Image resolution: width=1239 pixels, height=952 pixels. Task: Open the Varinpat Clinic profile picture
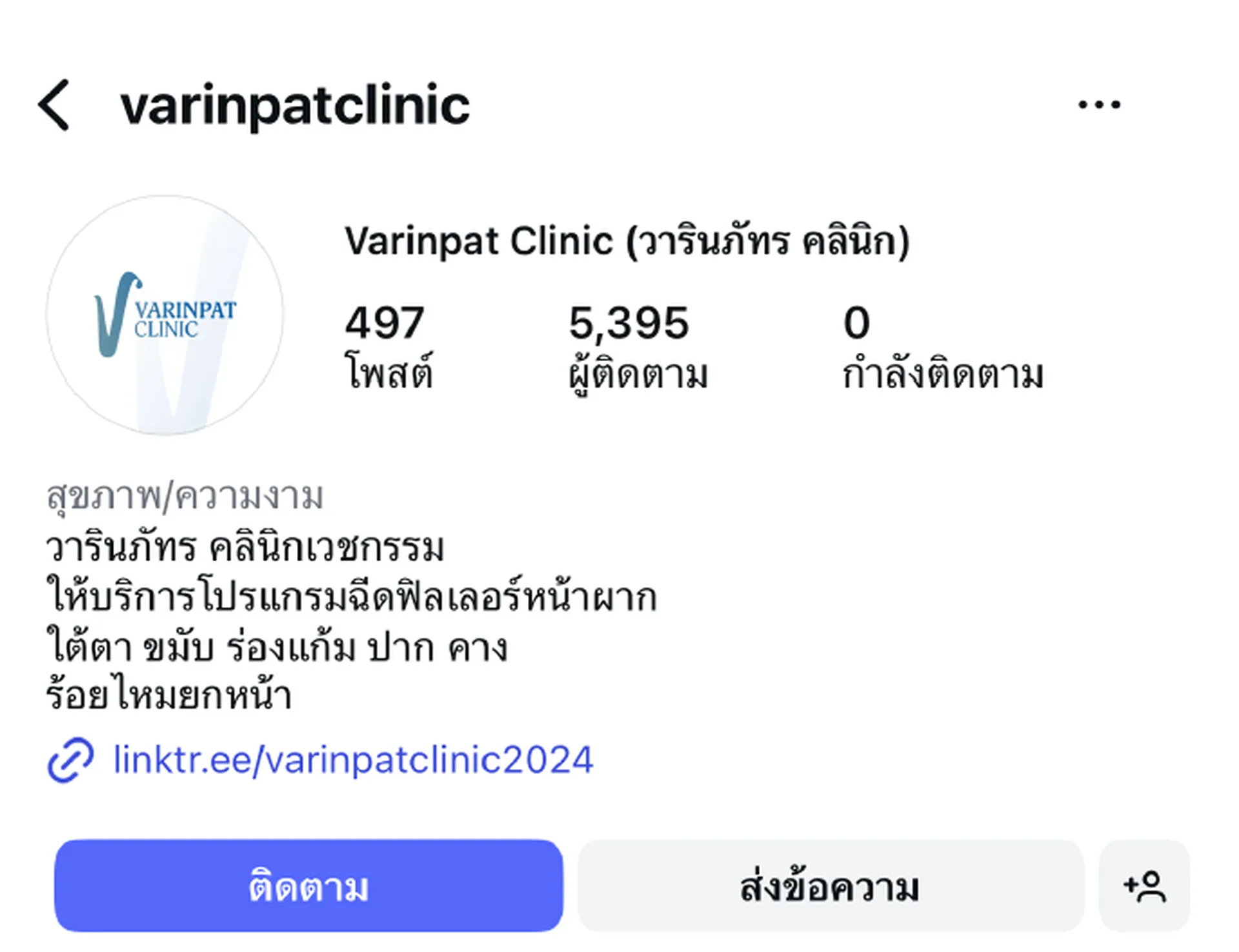165,315
